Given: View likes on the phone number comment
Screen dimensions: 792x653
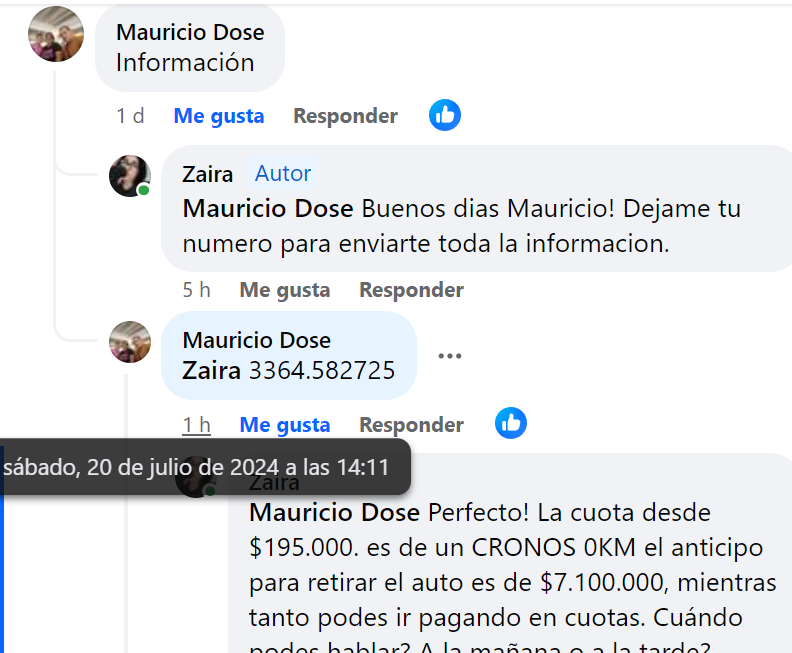Looking at the screenshot, I should click(511, 424).
